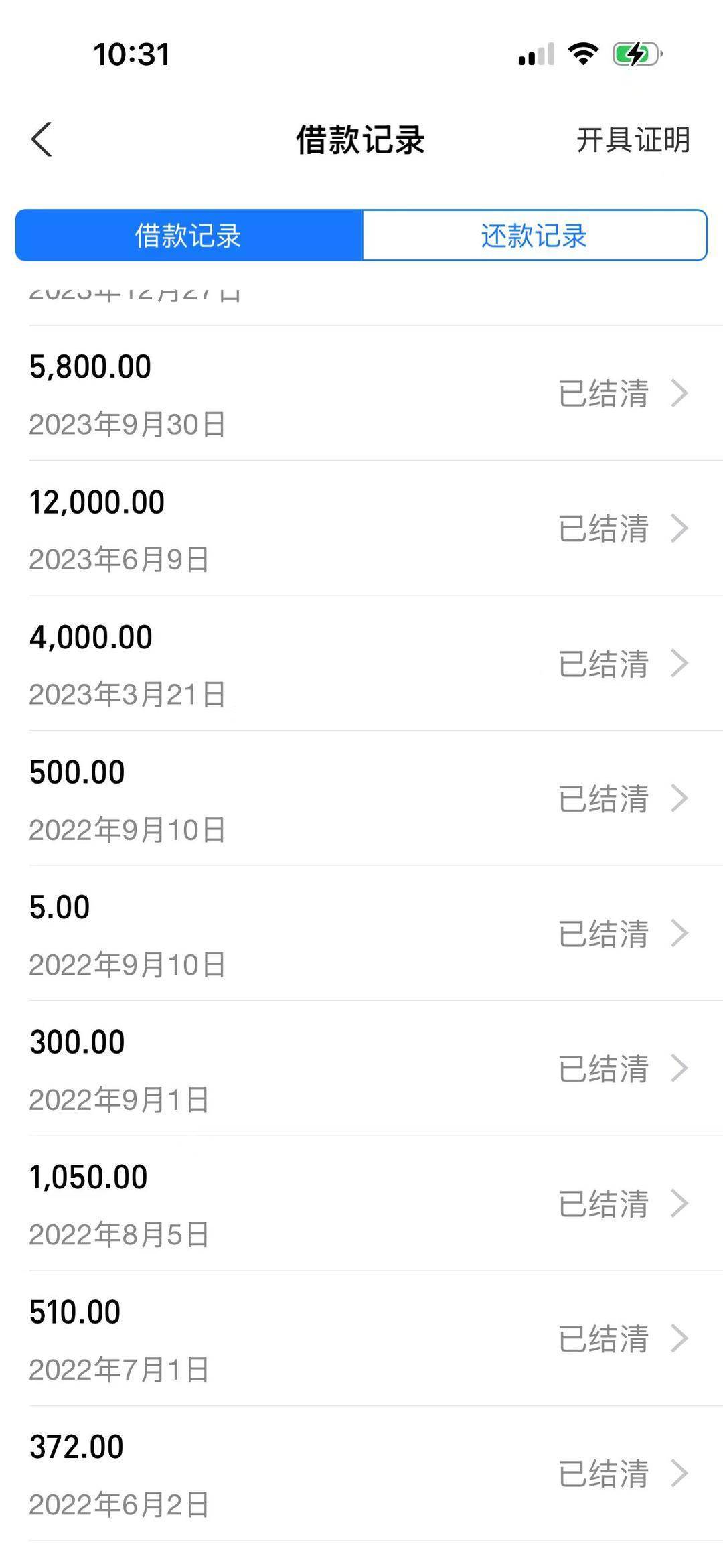Screen dimensions: 723x1568
Task: Select the 借款记录 tab
Action: (189, 235)
